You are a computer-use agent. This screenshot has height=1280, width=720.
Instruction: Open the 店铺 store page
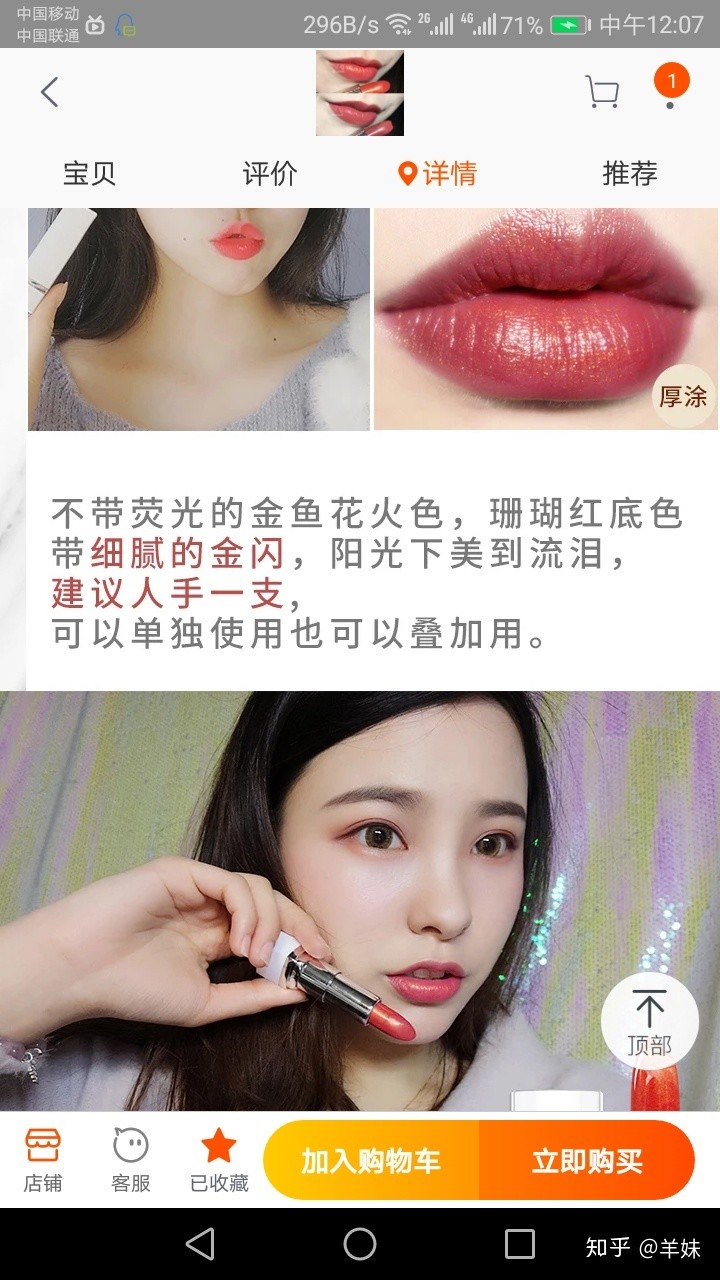pos(43,1160)
